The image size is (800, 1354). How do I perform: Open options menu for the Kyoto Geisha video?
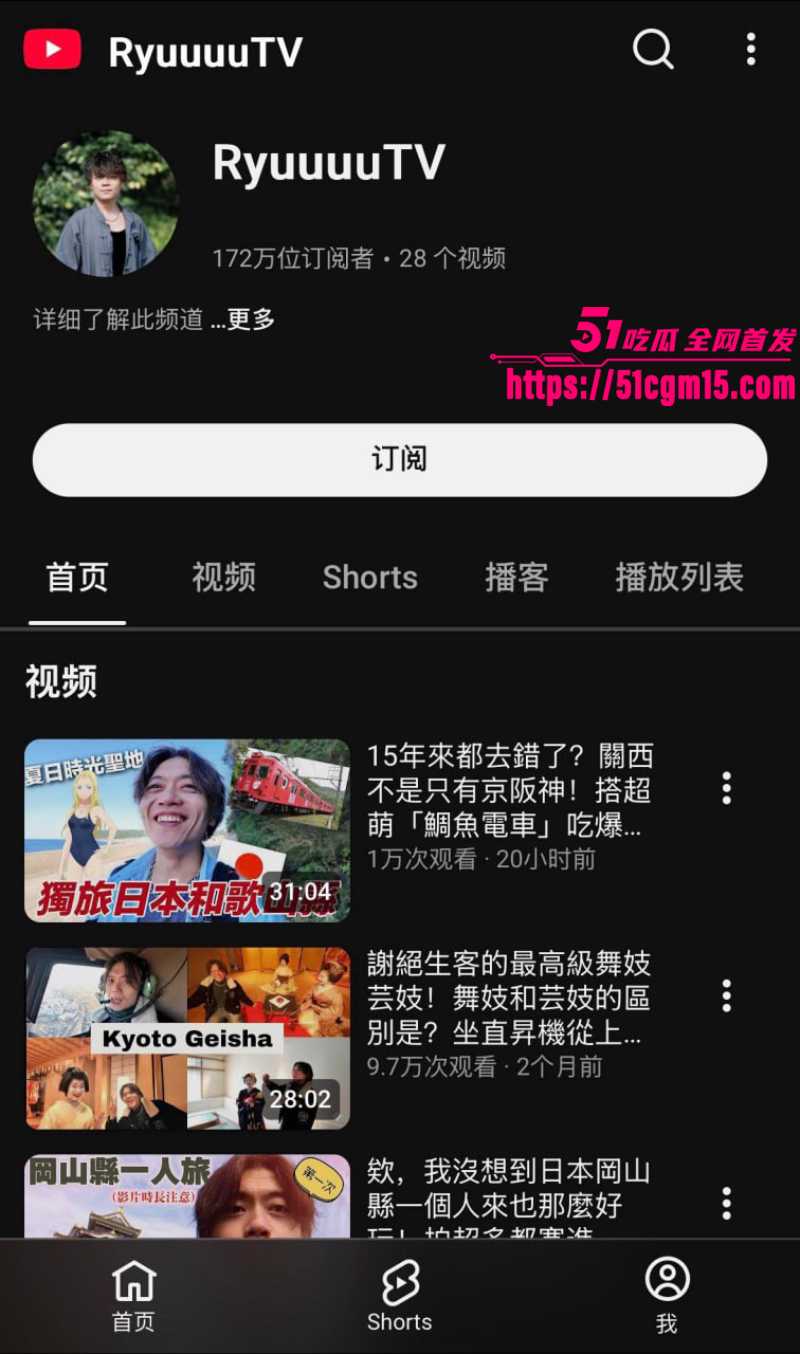[x=725, y=996]
